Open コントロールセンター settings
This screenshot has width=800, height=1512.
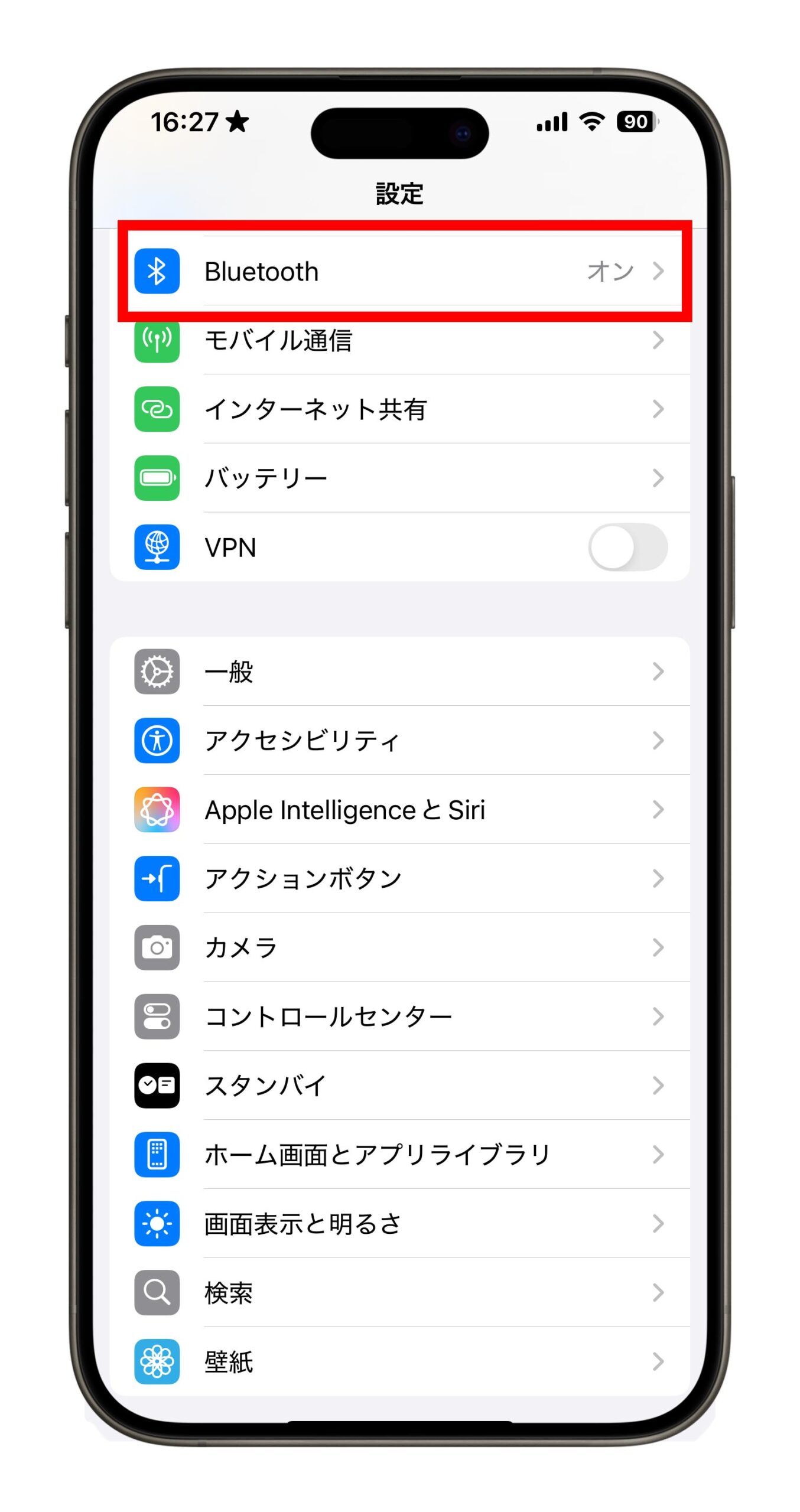click(399, 1016)
